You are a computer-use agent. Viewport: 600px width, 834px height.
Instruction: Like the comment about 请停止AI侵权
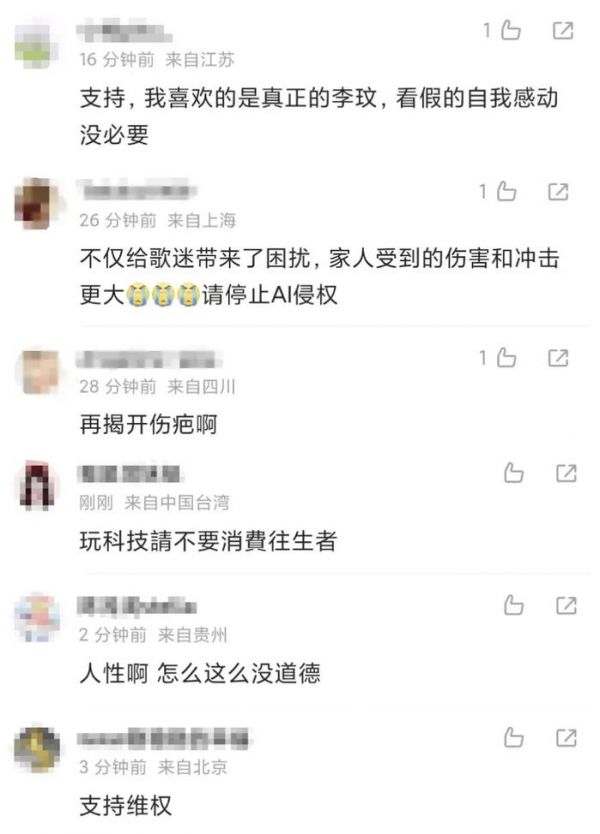(507, 191)
